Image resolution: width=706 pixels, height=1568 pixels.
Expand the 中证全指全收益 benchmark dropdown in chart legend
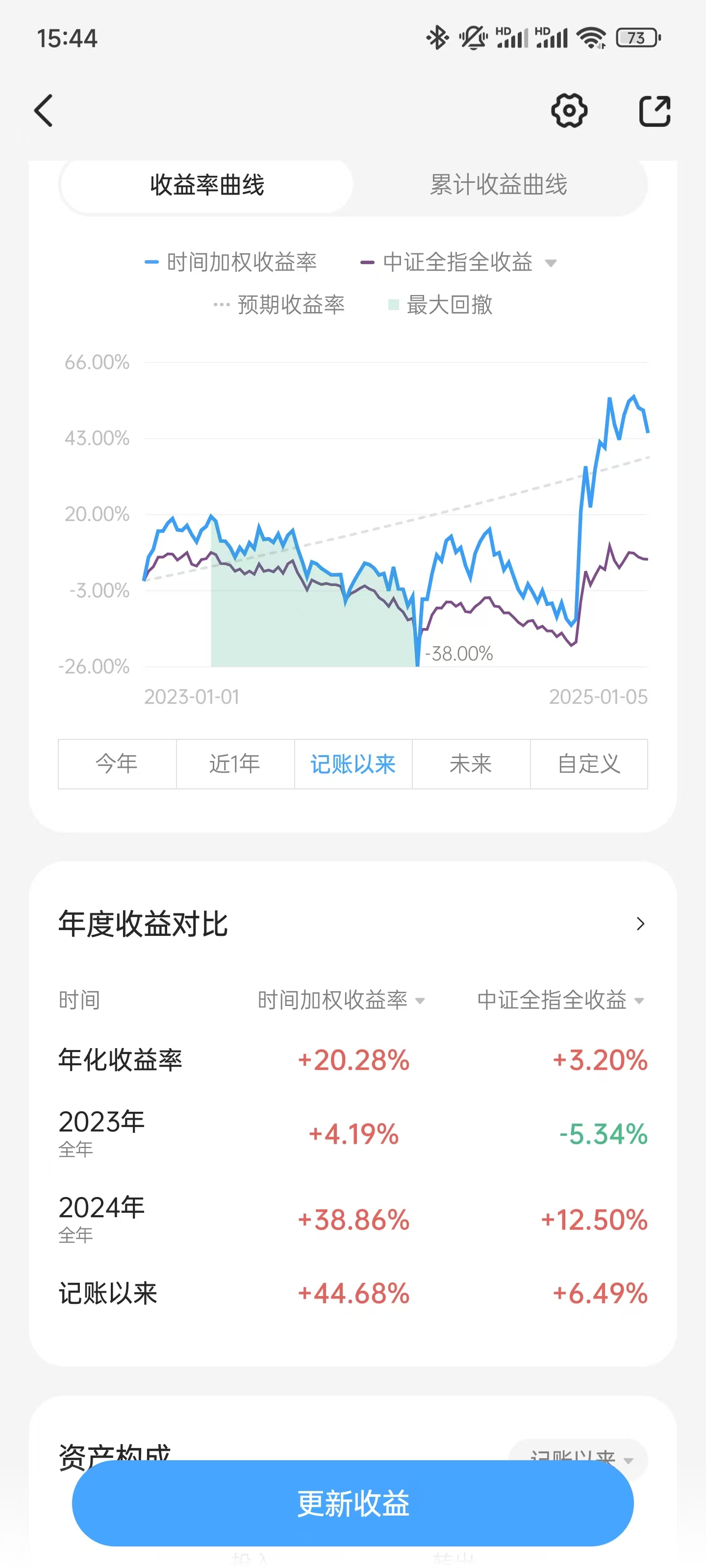coord(551,263)
